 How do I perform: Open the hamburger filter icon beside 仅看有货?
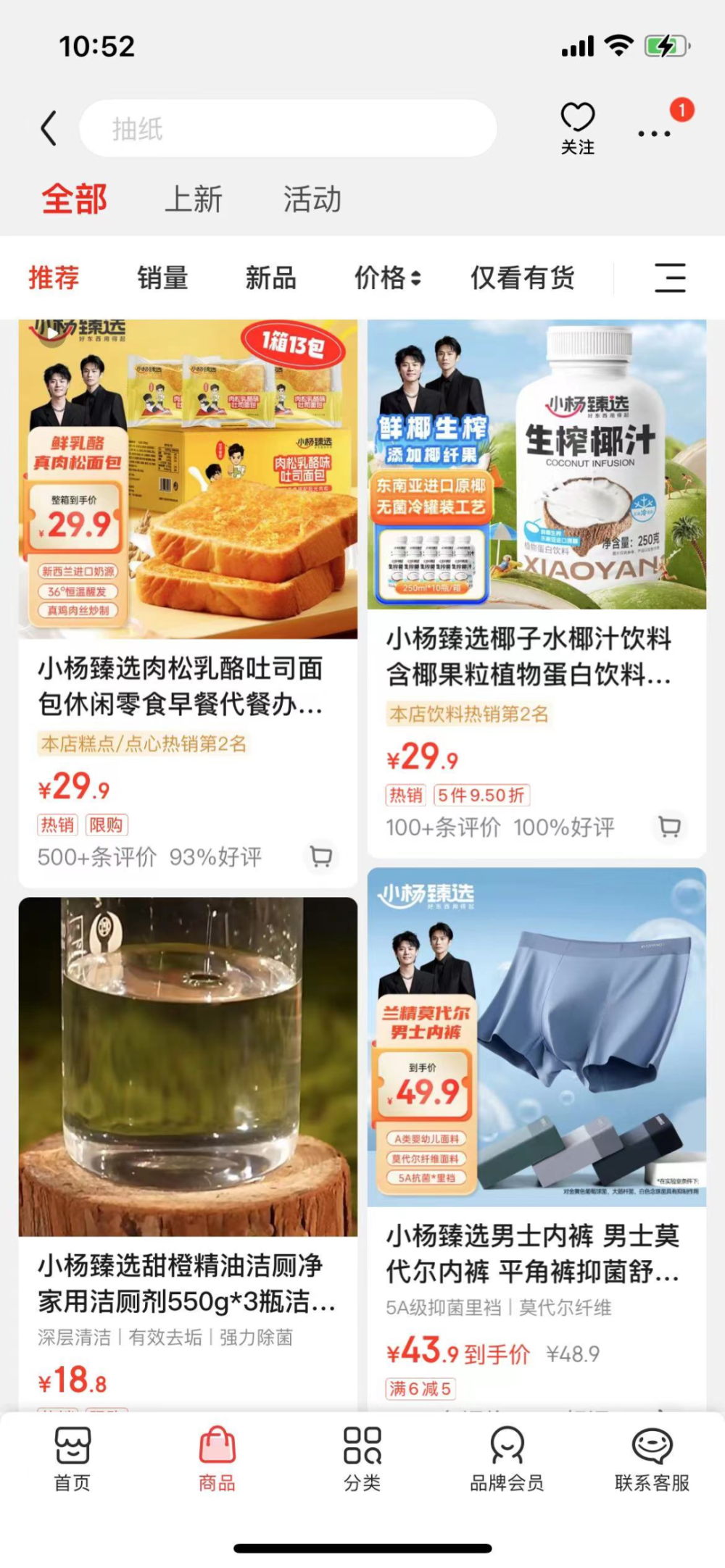click(670, 278)
